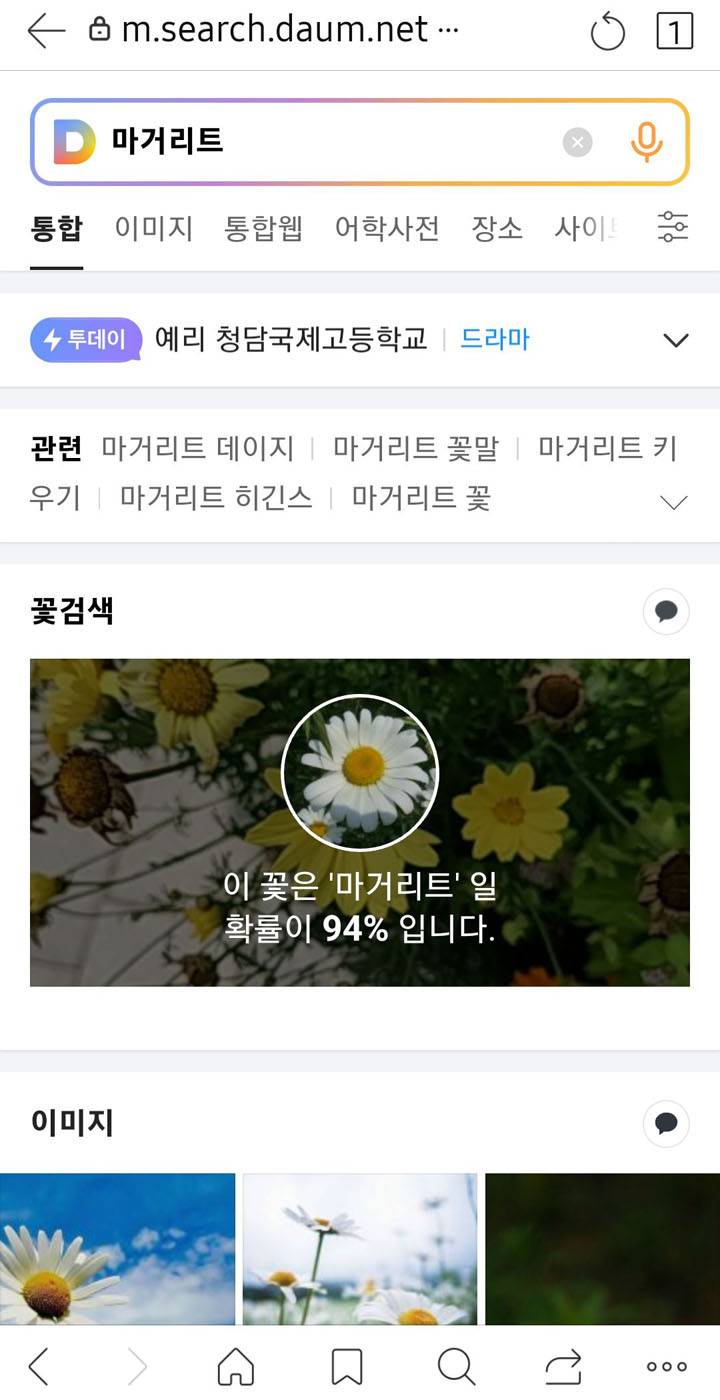The width and height of the screenshot is (720, 1400).
Task: Open the 마거리트 꽃말 related link
Action: pos(416,449)
